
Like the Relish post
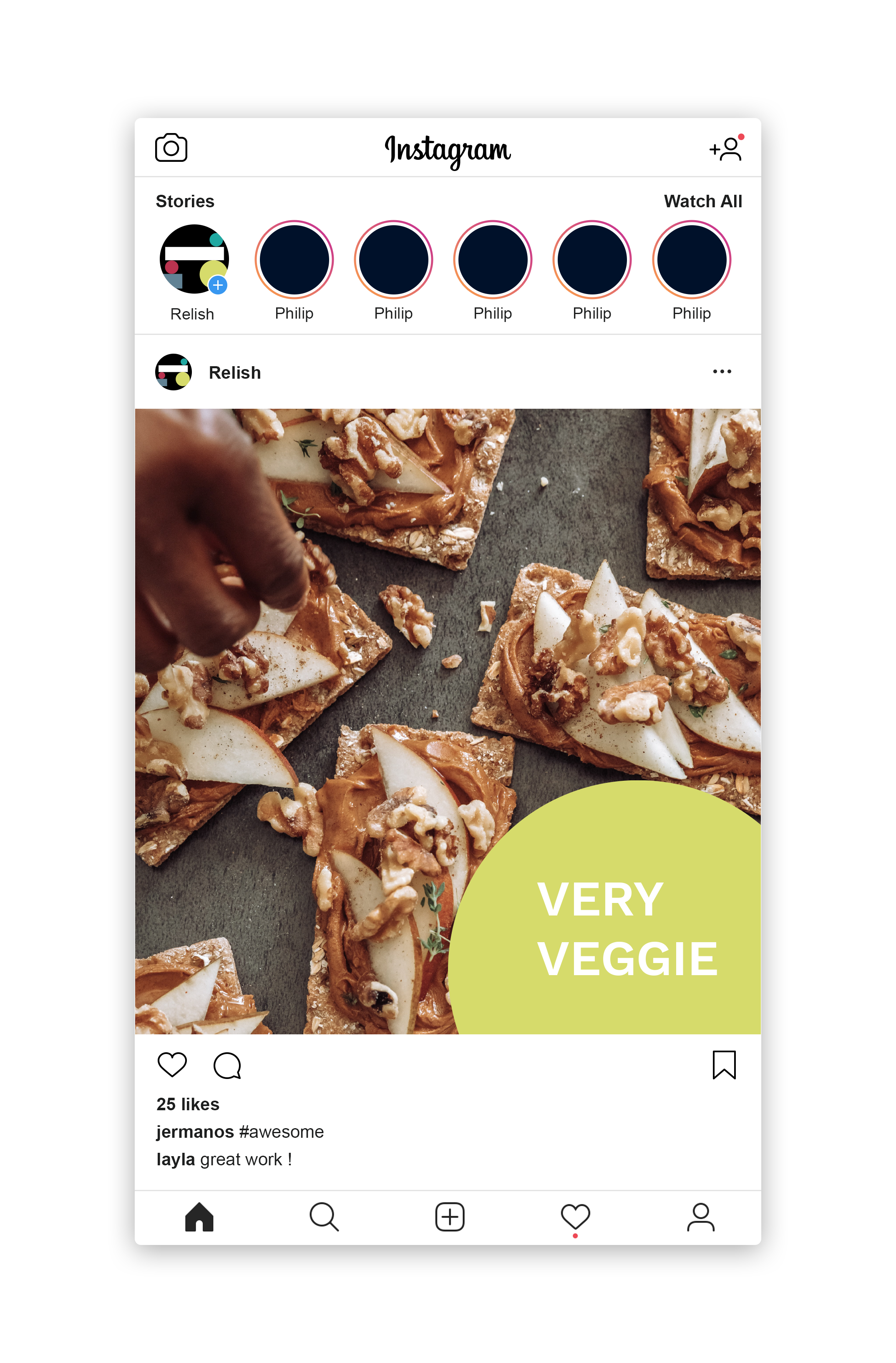point(172,1065)
